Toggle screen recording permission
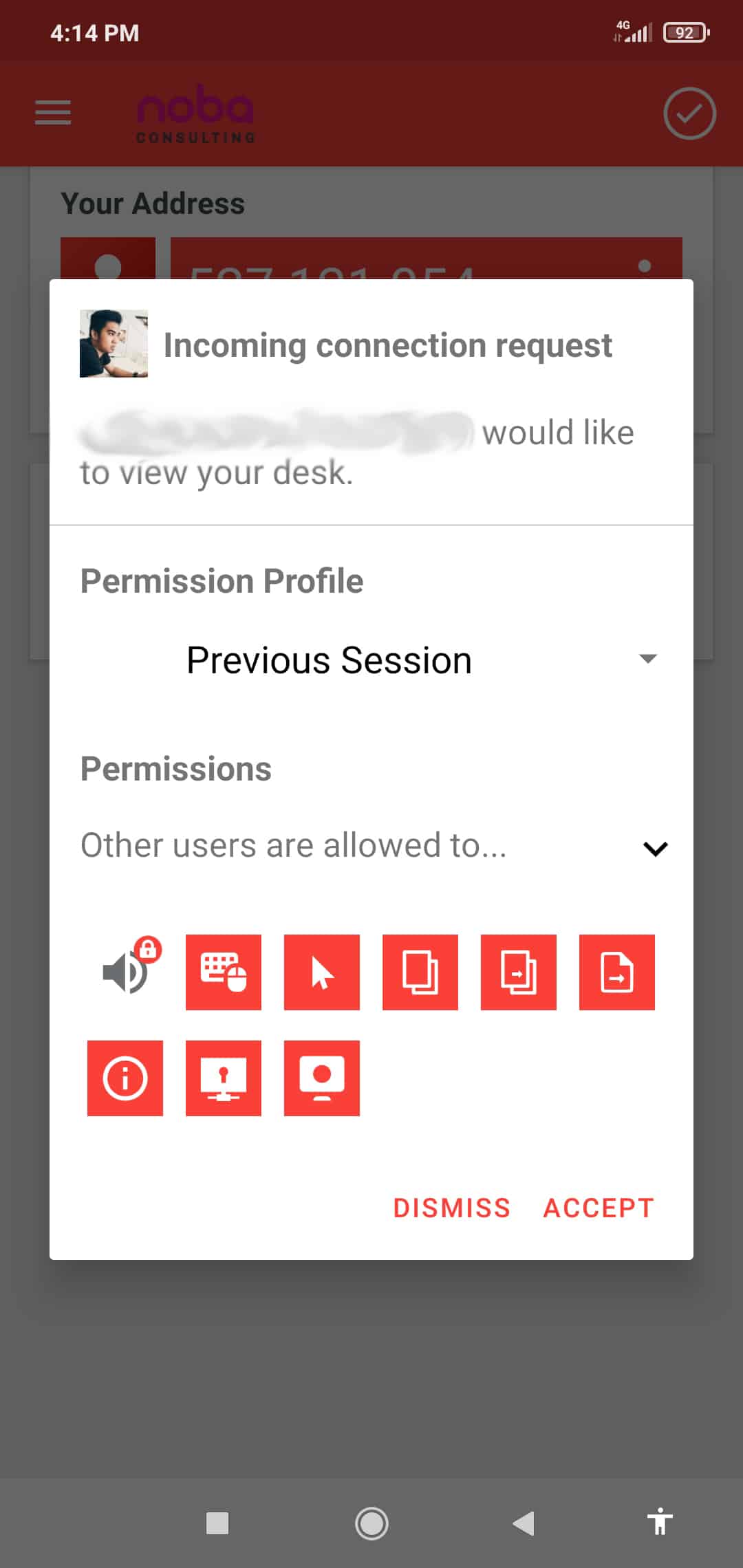Image resolution: width=743 pixels, height=1568 pixels. click(x=322, y=1078)
